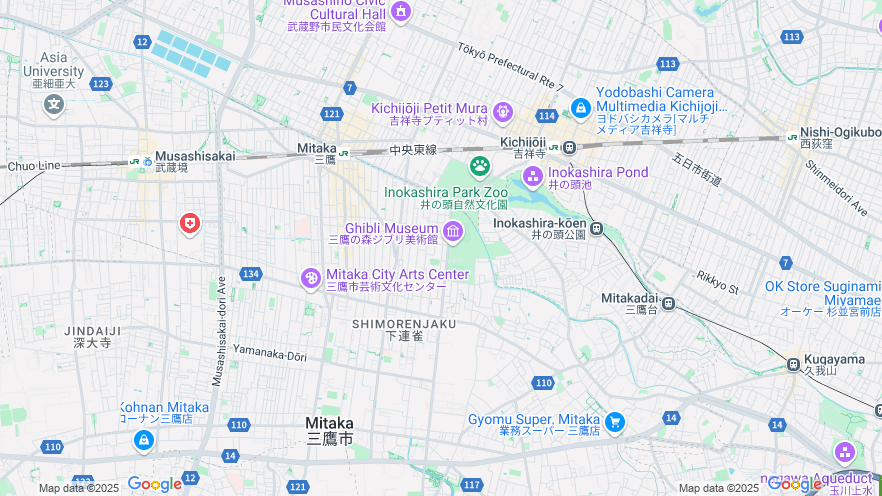The width and height of the screenshot is (882, 496).
Task: Tap the Mitaka station icon
Action: [x=343, y=153]
